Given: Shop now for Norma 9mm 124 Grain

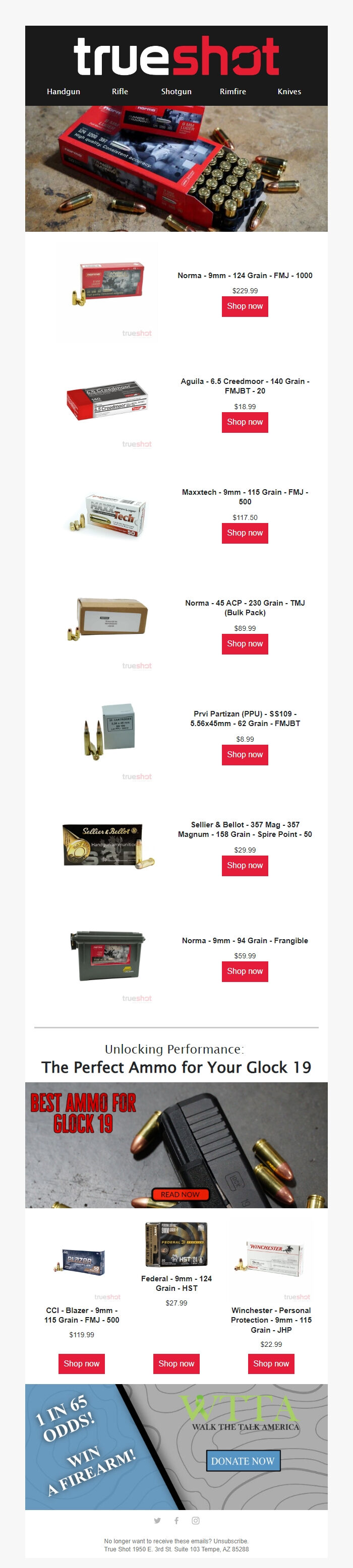Looking at the screenshot, I should click(245, 306).
